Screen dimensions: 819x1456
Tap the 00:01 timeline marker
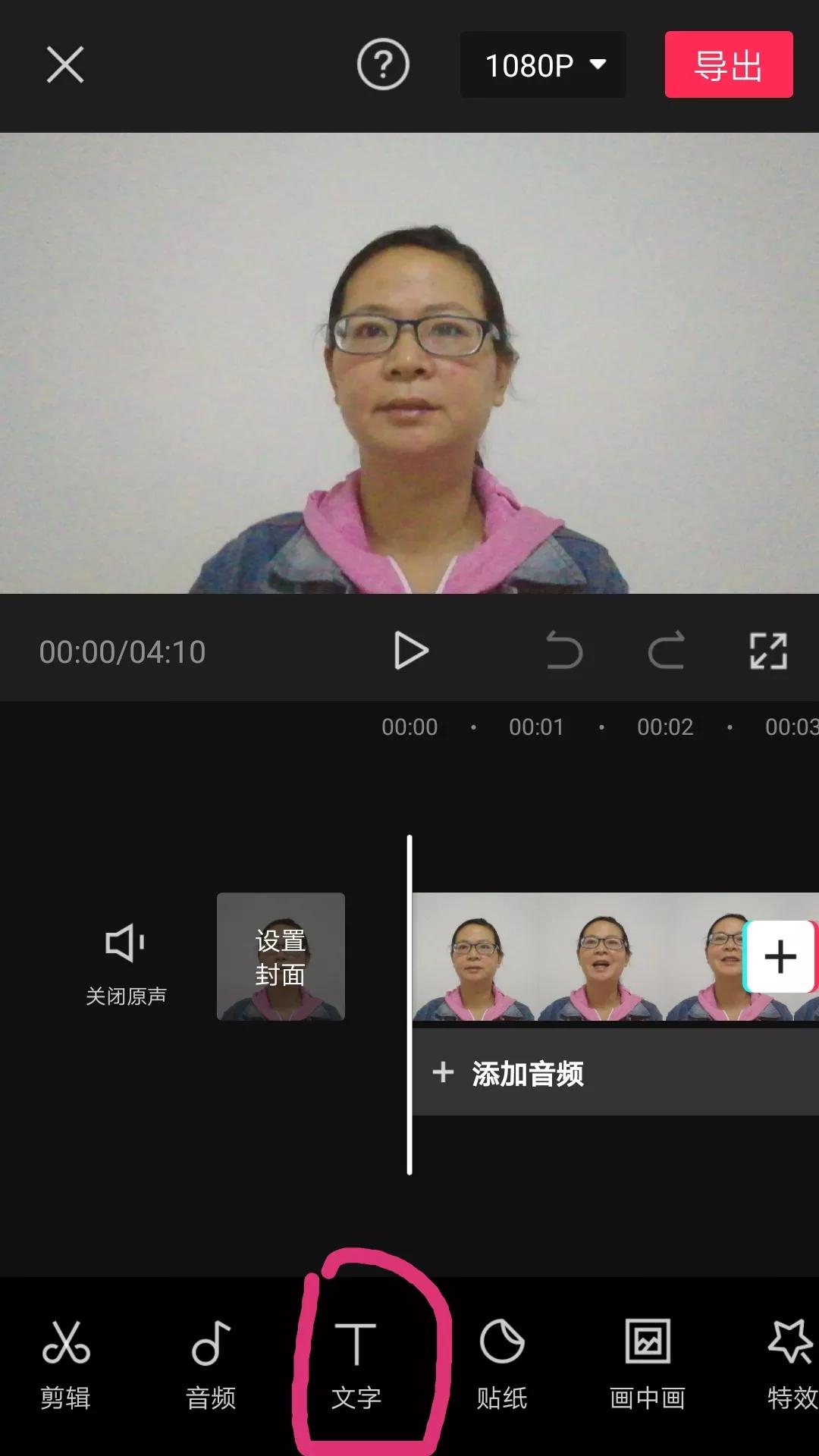point(538,726)
